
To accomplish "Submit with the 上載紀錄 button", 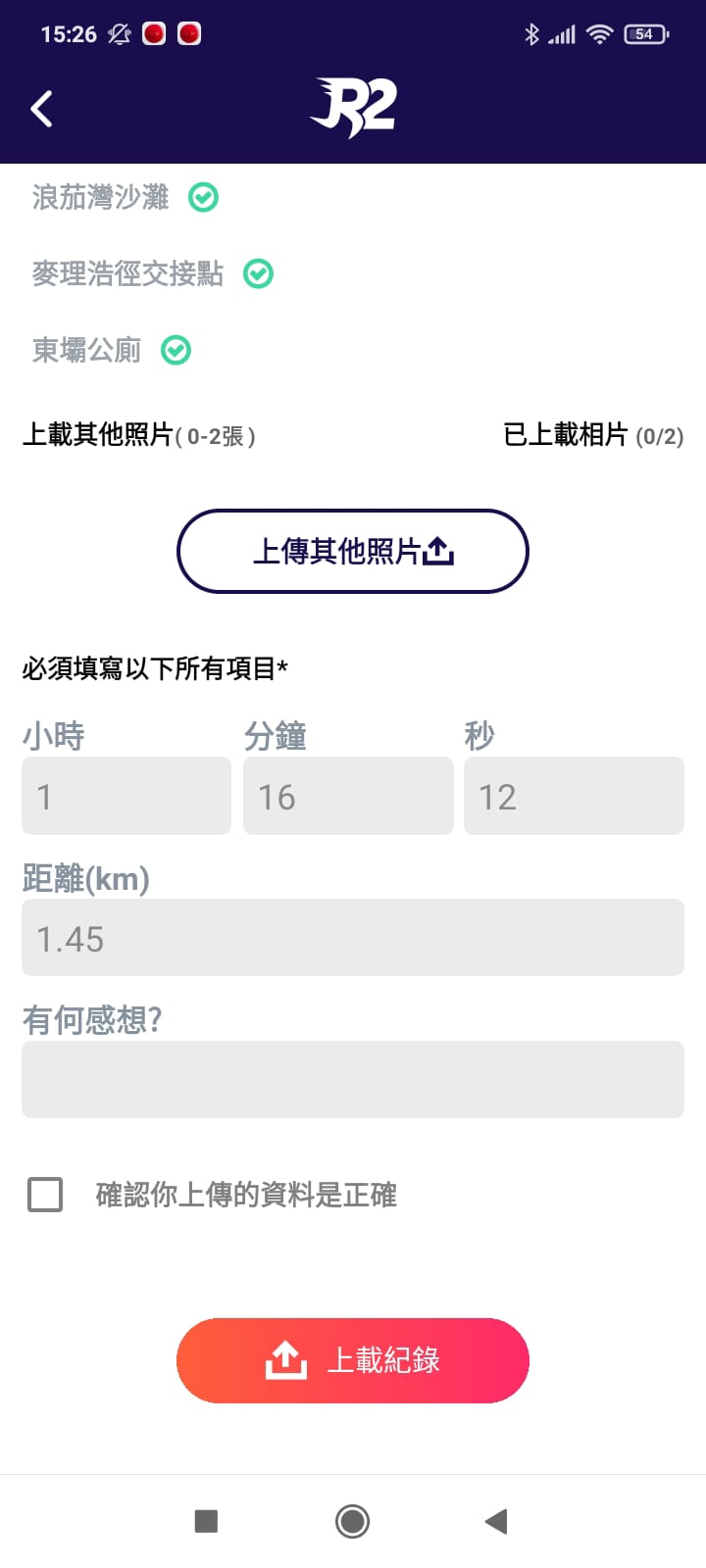I will click(353, 1360).
